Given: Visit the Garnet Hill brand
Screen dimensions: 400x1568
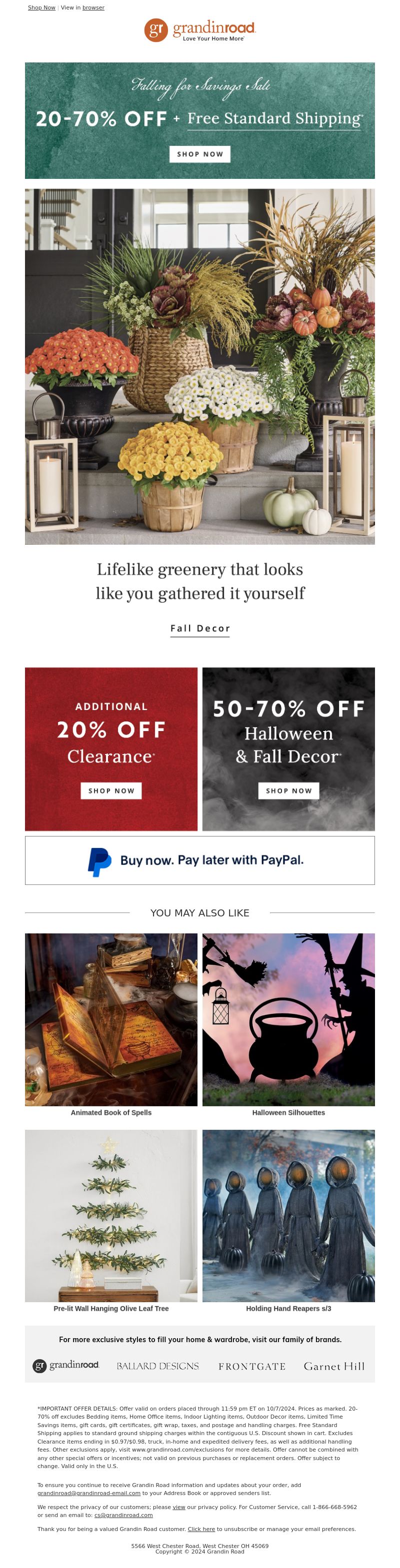Looking at the screenshot, I should (x=334, y=1366).
